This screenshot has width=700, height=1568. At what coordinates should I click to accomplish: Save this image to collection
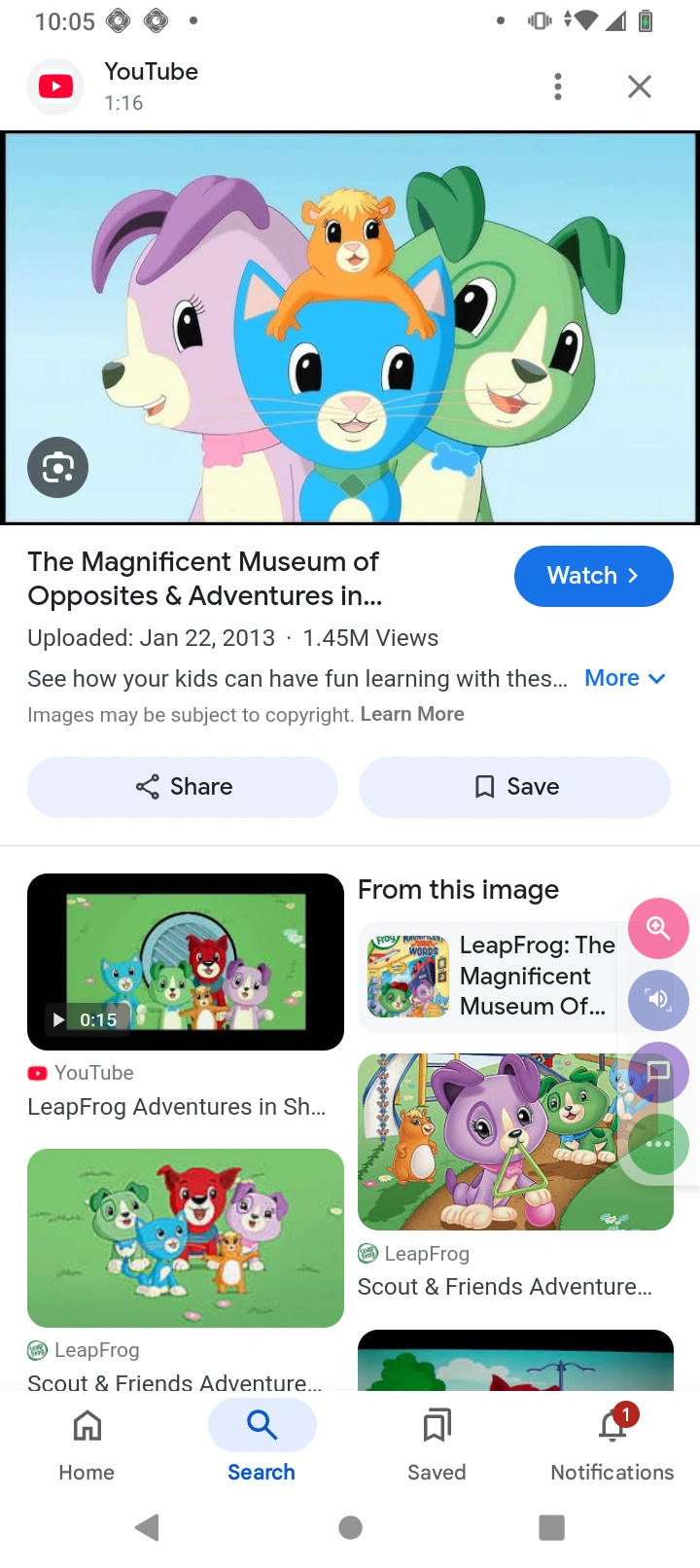514,787
